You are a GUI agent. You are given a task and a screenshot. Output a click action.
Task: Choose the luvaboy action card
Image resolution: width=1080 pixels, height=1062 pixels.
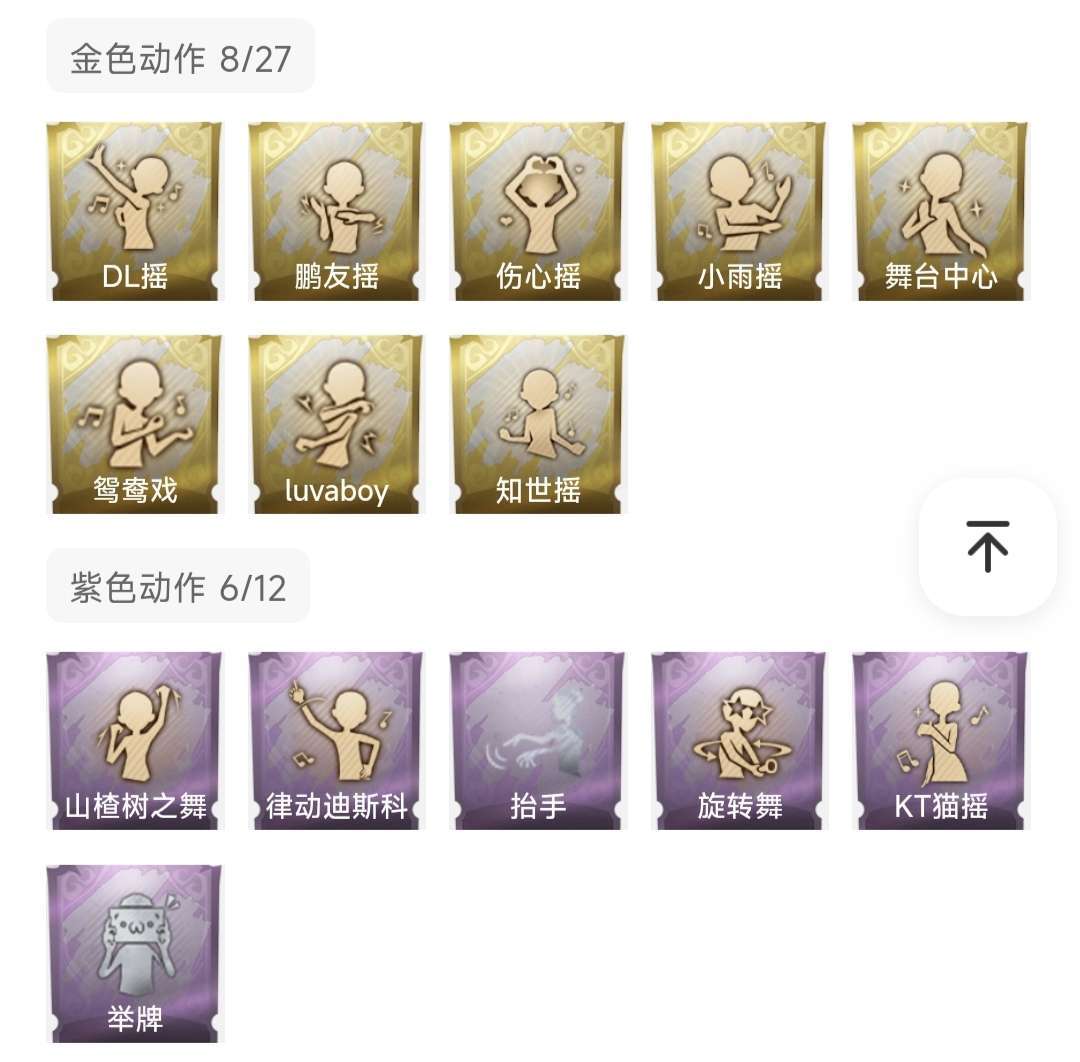337,424
